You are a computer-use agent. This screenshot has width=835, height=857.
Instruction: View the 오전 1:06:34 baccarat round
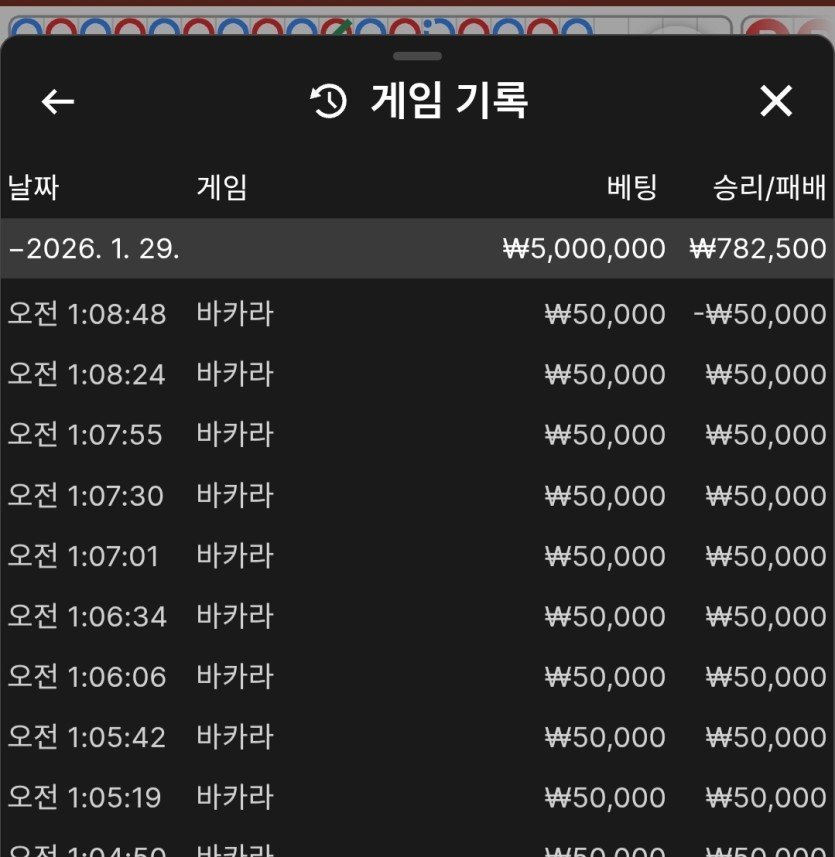coord(417,617)
